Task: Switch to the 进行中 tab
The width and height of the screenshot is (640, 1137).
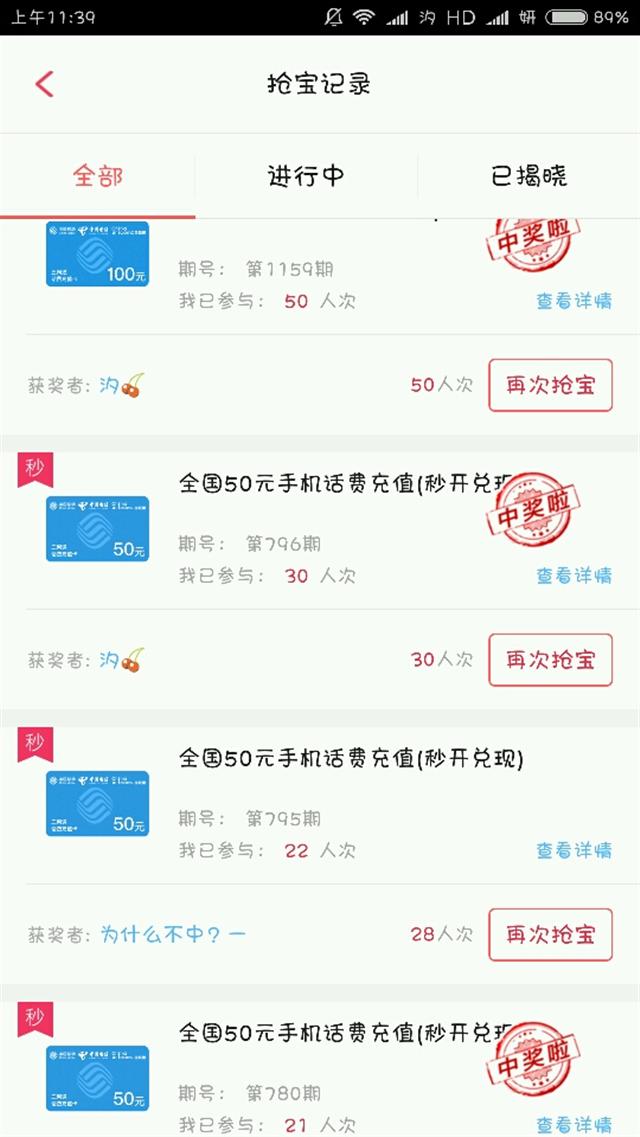Action: [306, 176]
